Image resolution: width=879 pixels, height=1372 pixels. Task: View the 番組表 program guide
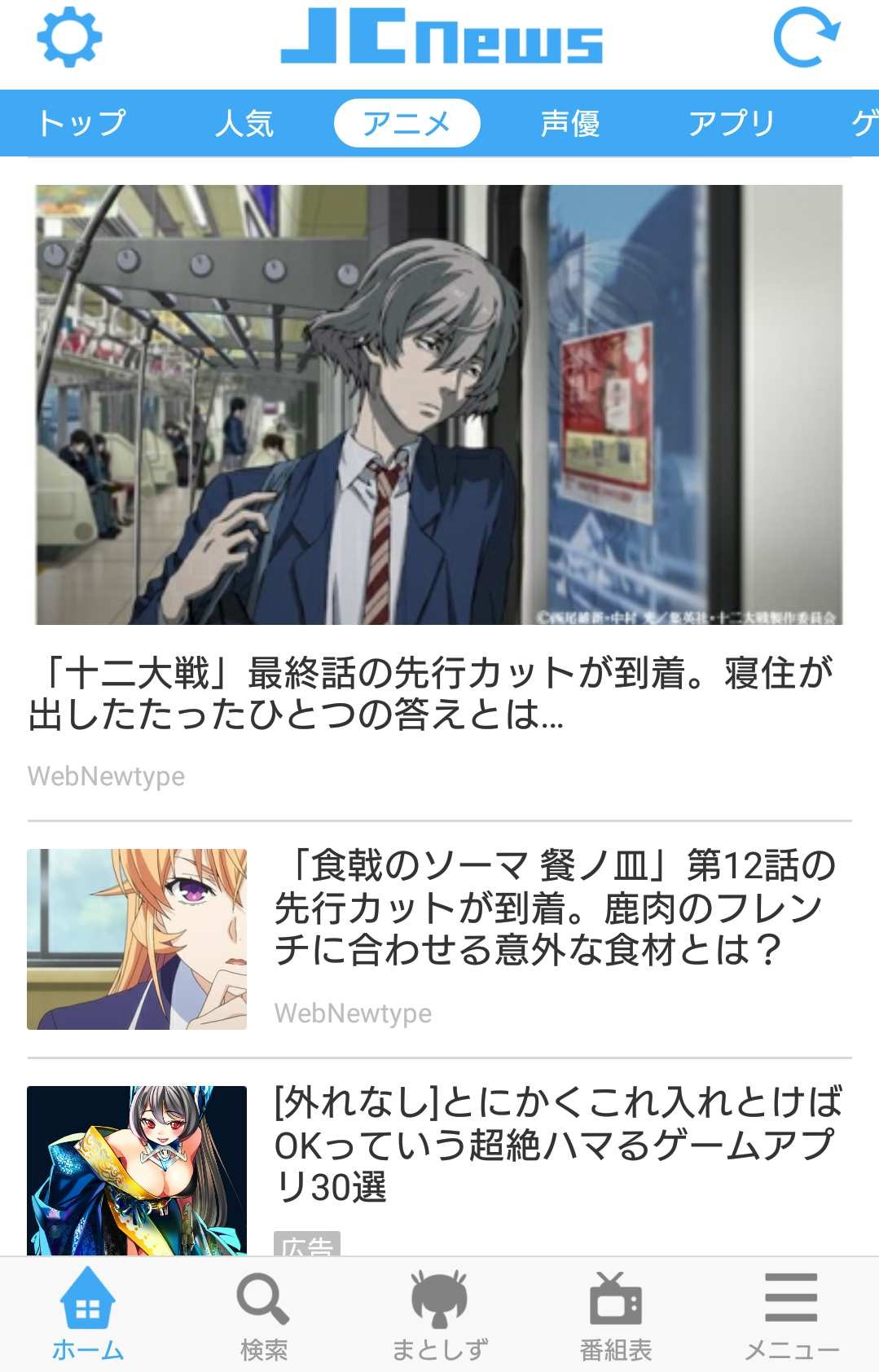click(615, 1315)
